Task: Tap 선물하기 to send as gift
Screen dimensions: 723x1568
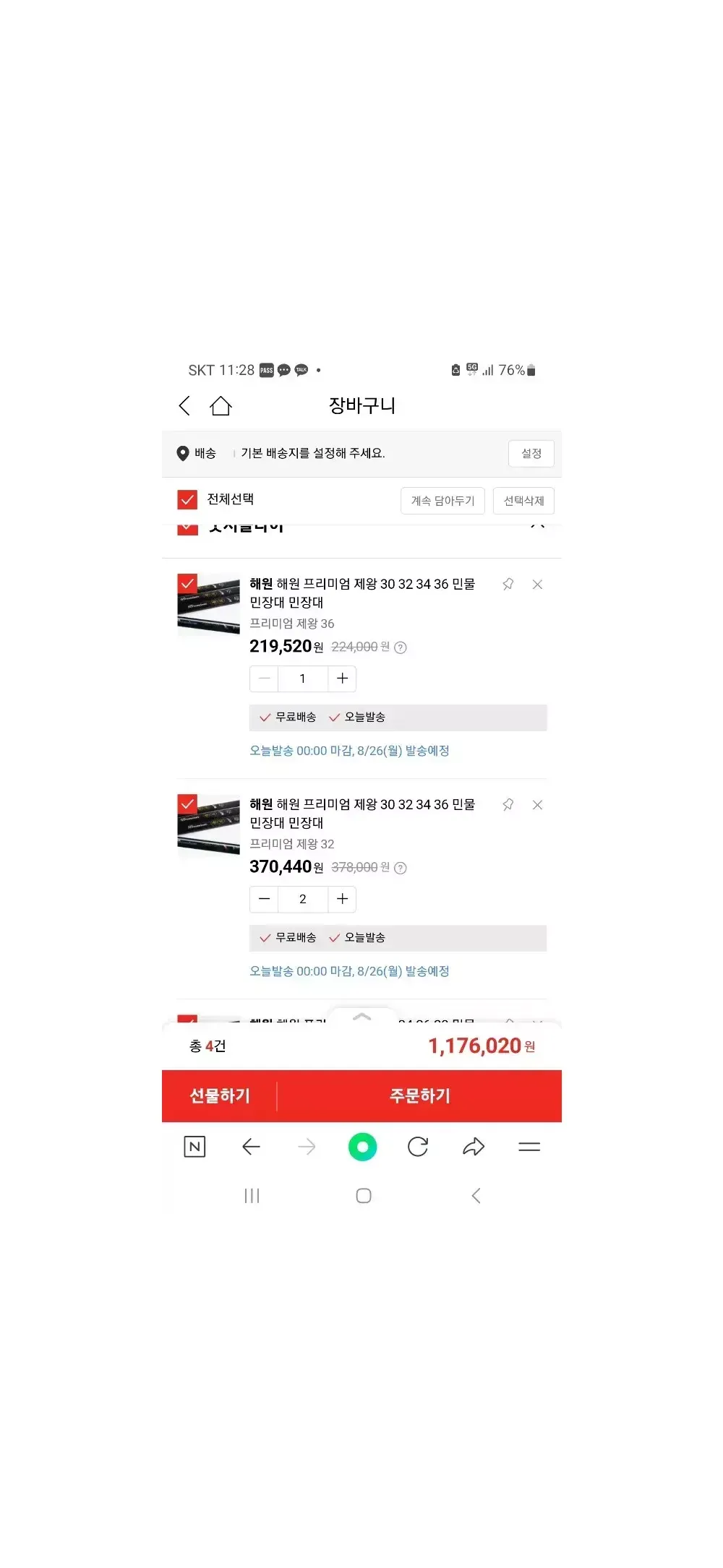Action: 220,1096
